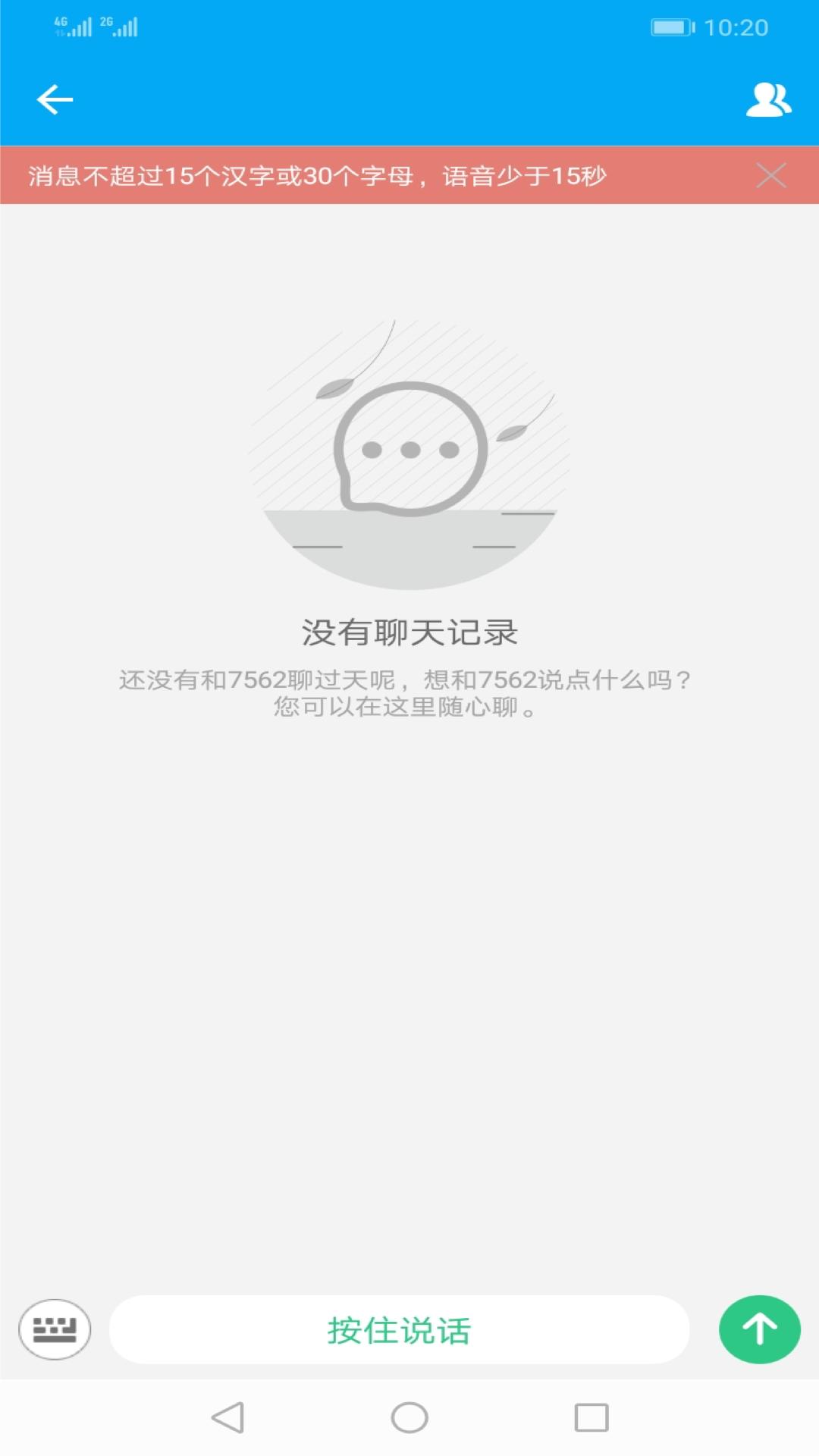This screenshot has width=819, height=1456.
Task: Tap the green send arrow button
Action: (x=758, y=1329)
